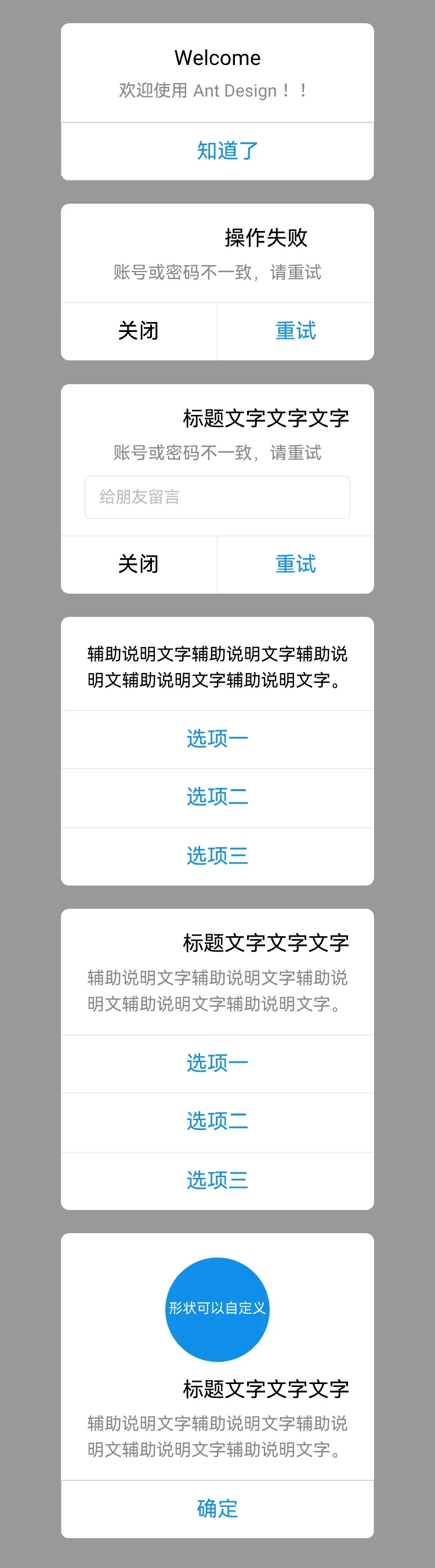Tap 重试 below the 给朋友留言 field
Image resolution: width=435 pixels, height=1568 pixels.
click(296, 563)
